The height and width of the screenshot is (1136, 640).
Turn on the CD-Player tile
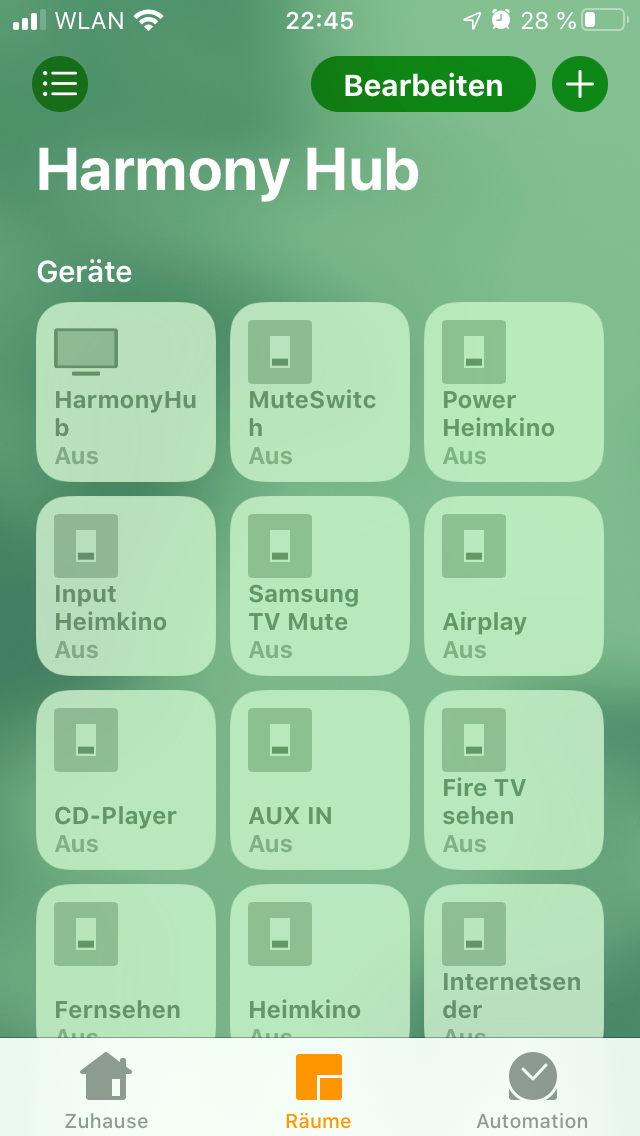coord(126,780)
